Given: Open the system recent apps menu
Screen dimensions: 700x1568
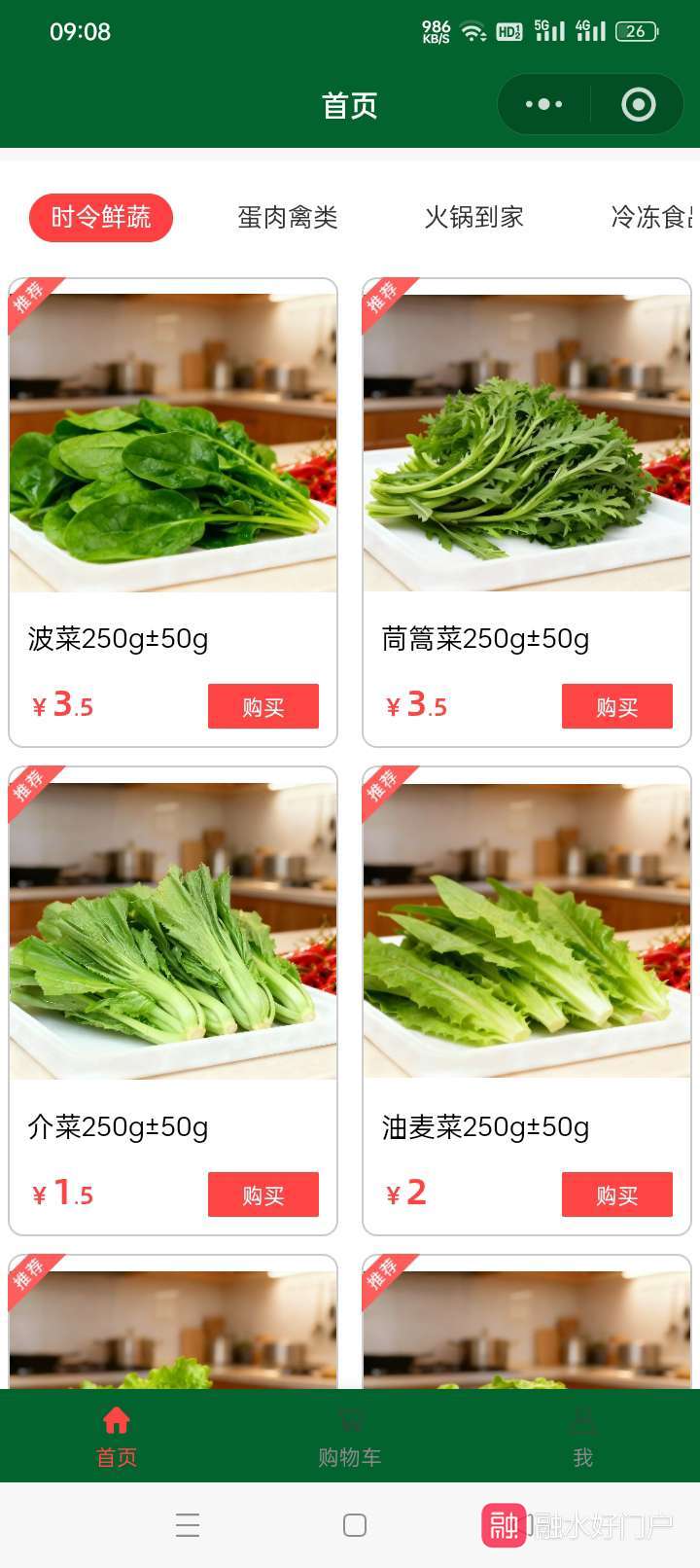Looking at the screenshot, I should coord(188,1525).
